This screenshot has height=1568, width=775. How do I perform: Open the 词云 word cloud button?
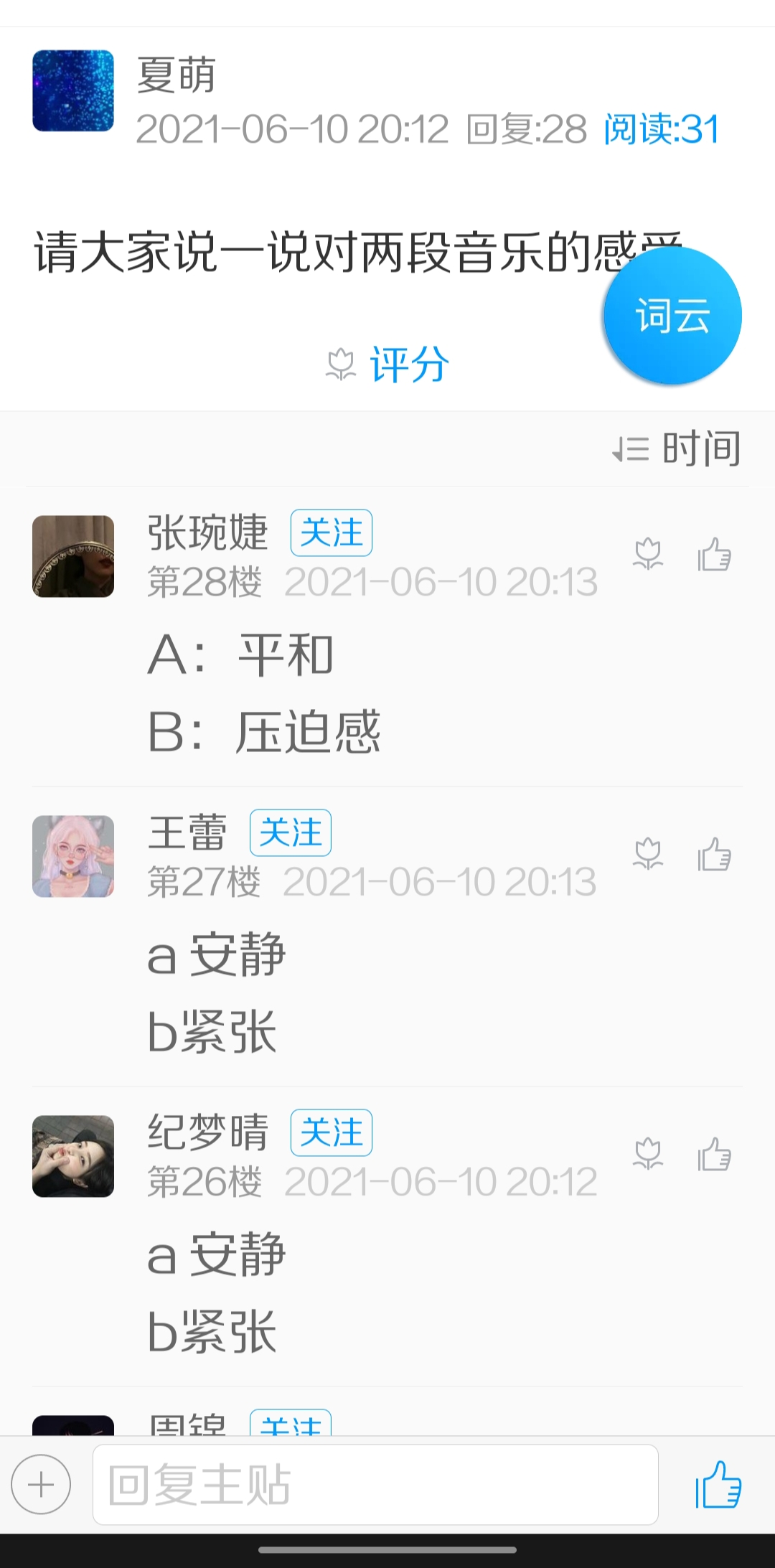pos(672,316)
